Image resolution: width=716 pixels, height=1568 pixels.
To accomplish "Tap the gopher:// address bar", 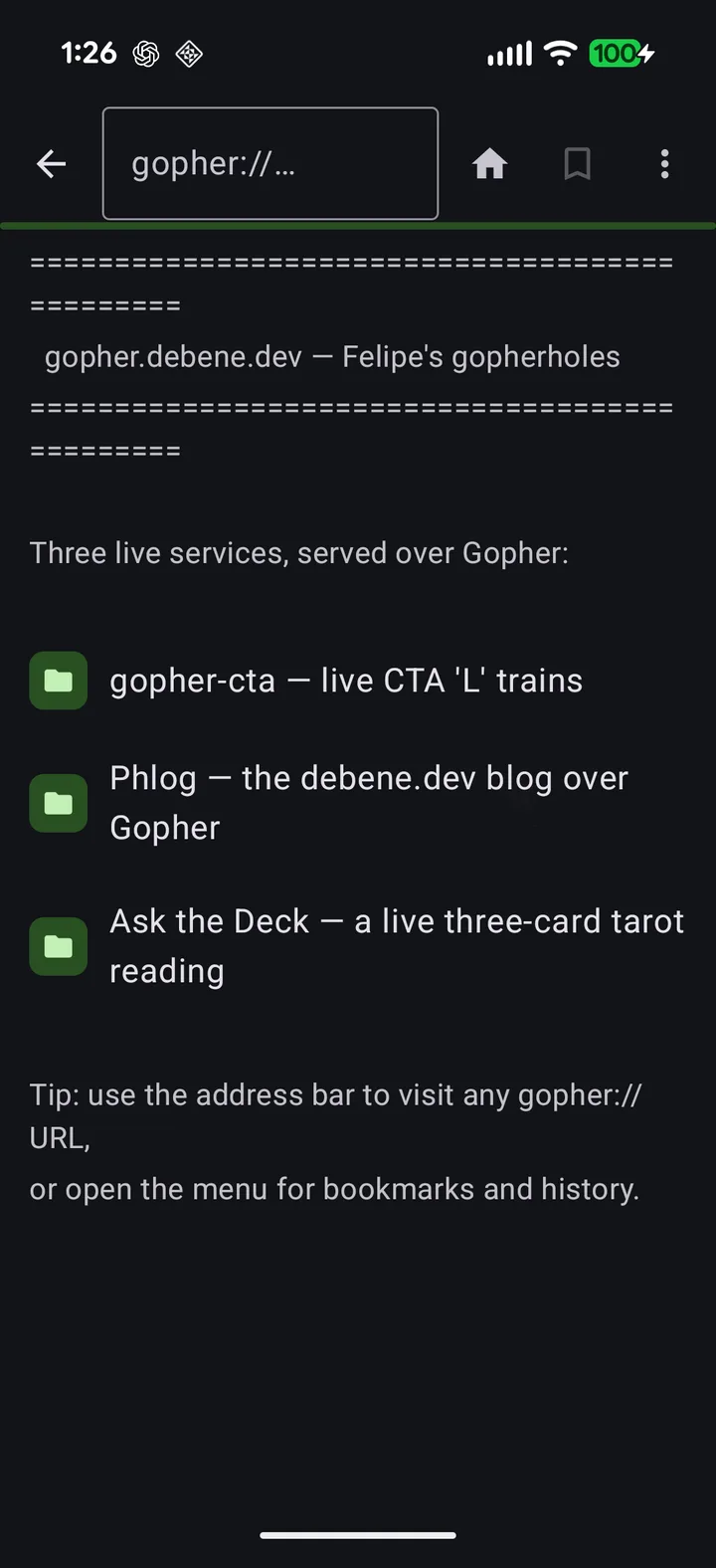I will (270, 163).
